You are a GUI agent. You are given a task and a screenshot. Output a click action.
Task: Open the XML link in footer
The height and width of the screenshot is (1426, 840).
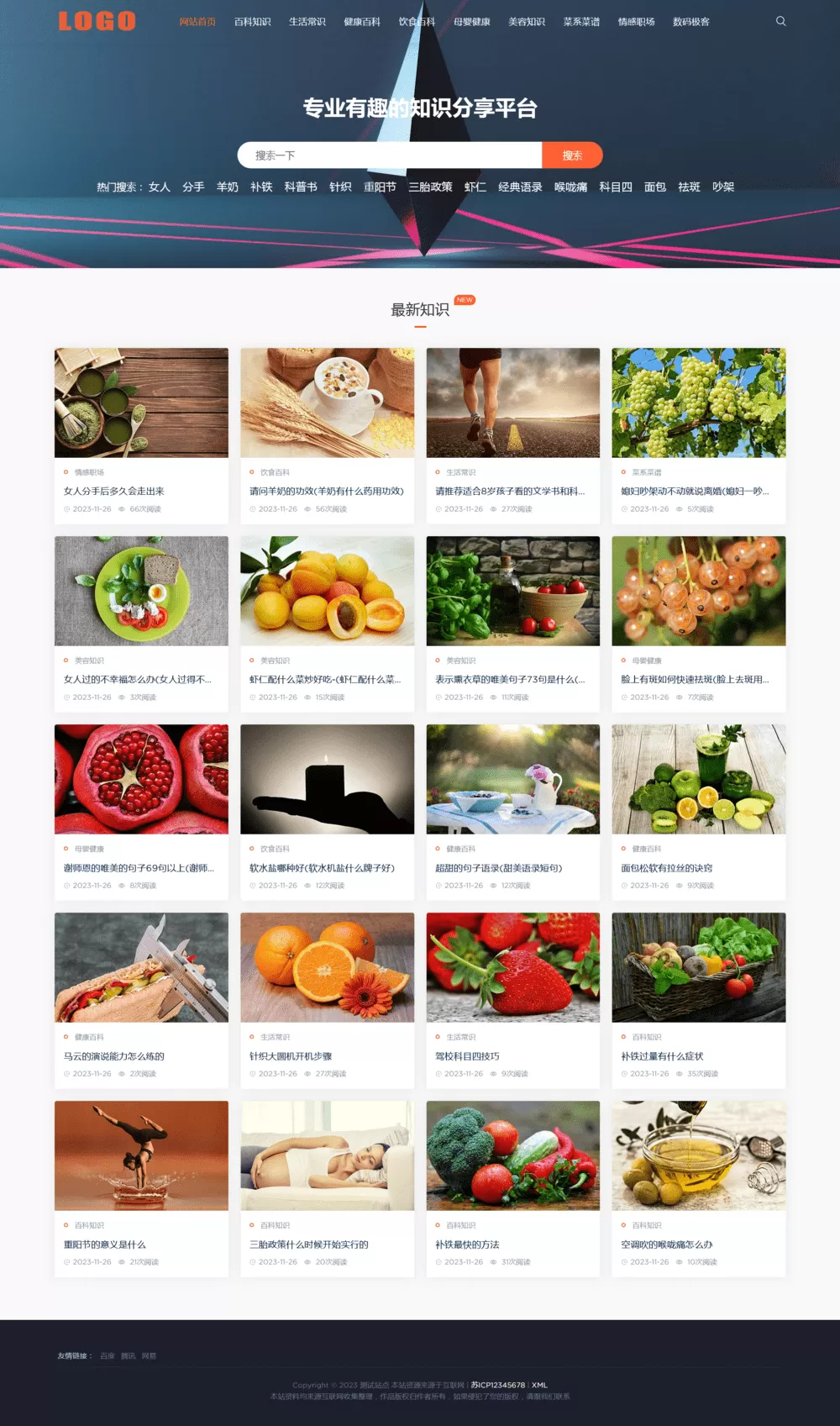tap(539, 1385)
